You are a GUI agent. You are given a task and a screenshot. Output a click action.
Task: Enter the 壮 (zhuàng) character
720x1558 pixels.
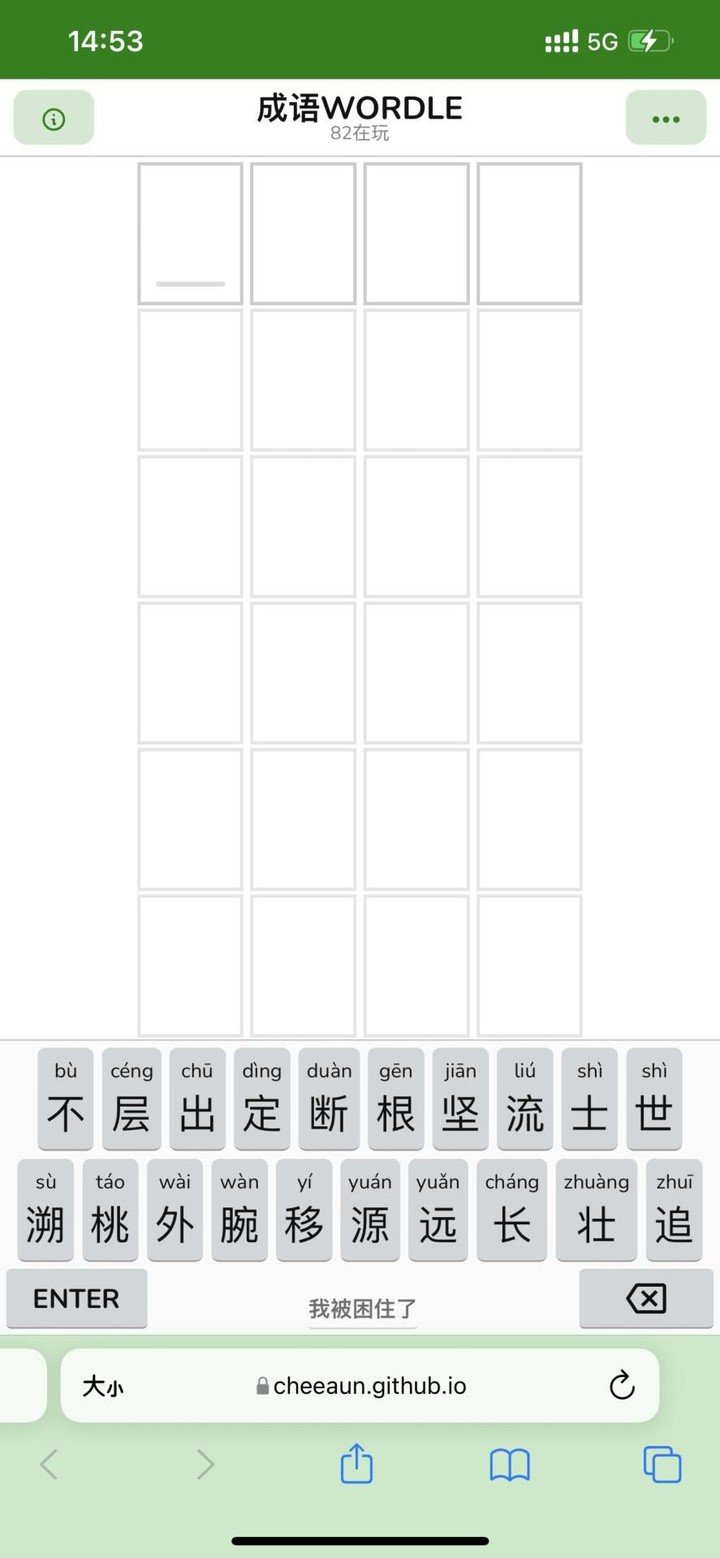[x=596, y=1210]
